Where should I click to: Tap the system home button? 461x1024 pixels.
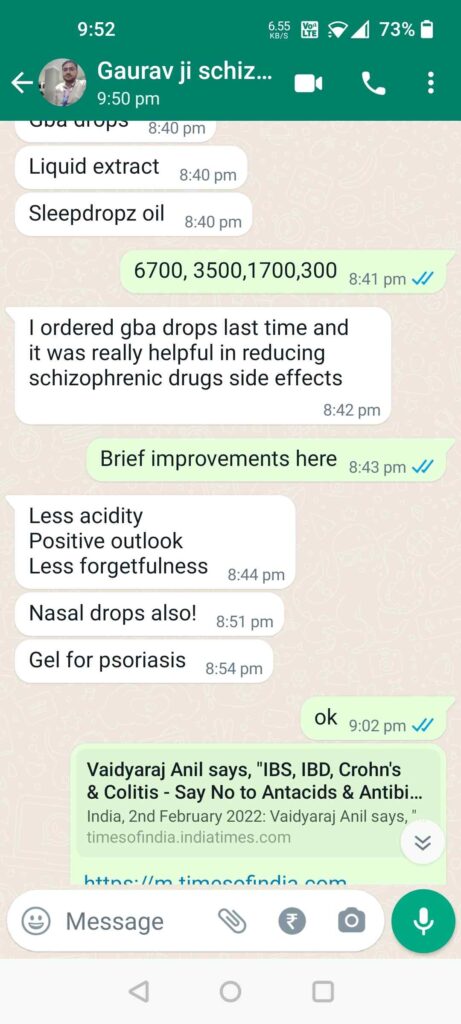click(x=230, y=991)
